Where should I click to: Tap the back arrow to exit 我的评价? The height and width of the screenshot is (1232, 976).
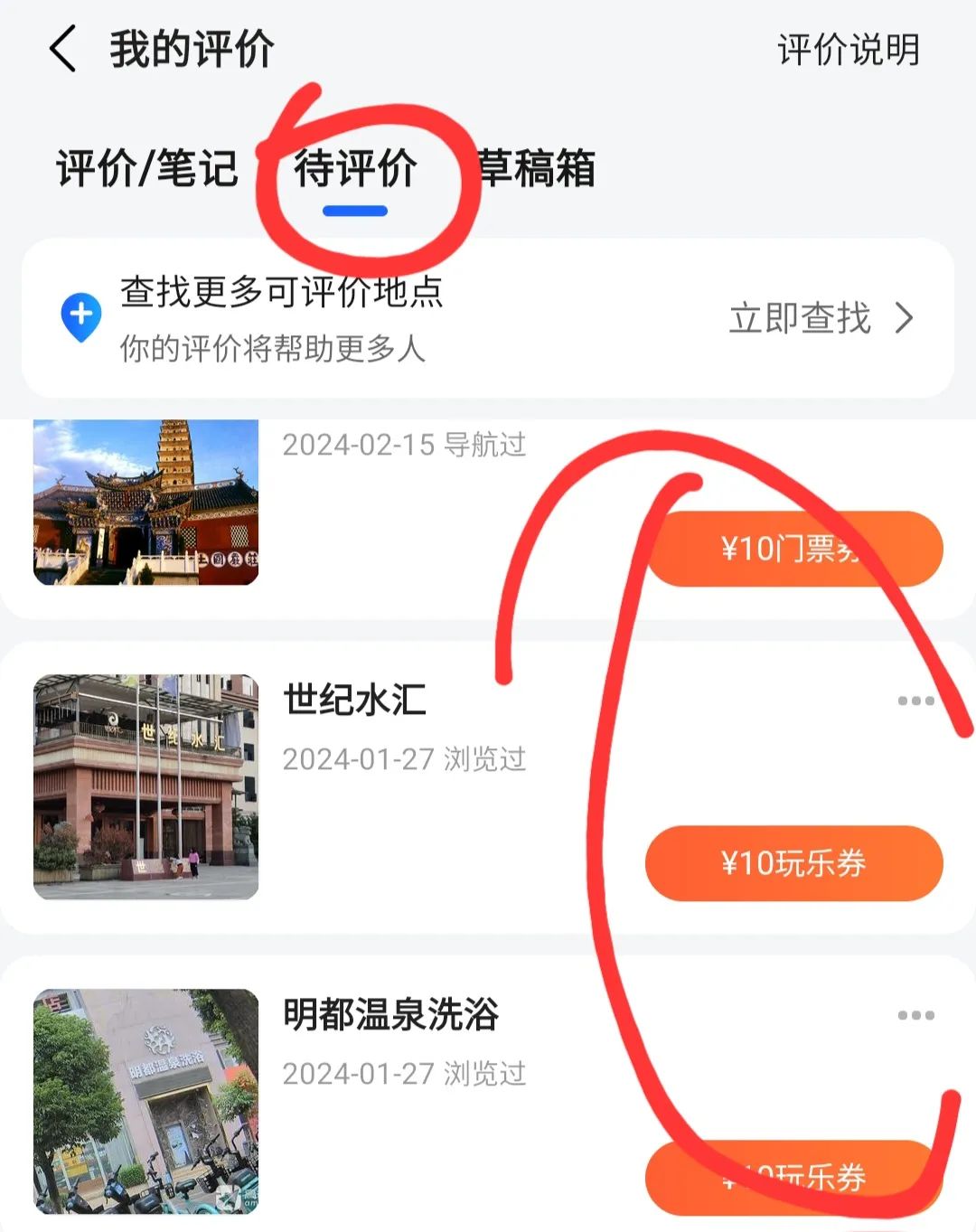point(61,52)
